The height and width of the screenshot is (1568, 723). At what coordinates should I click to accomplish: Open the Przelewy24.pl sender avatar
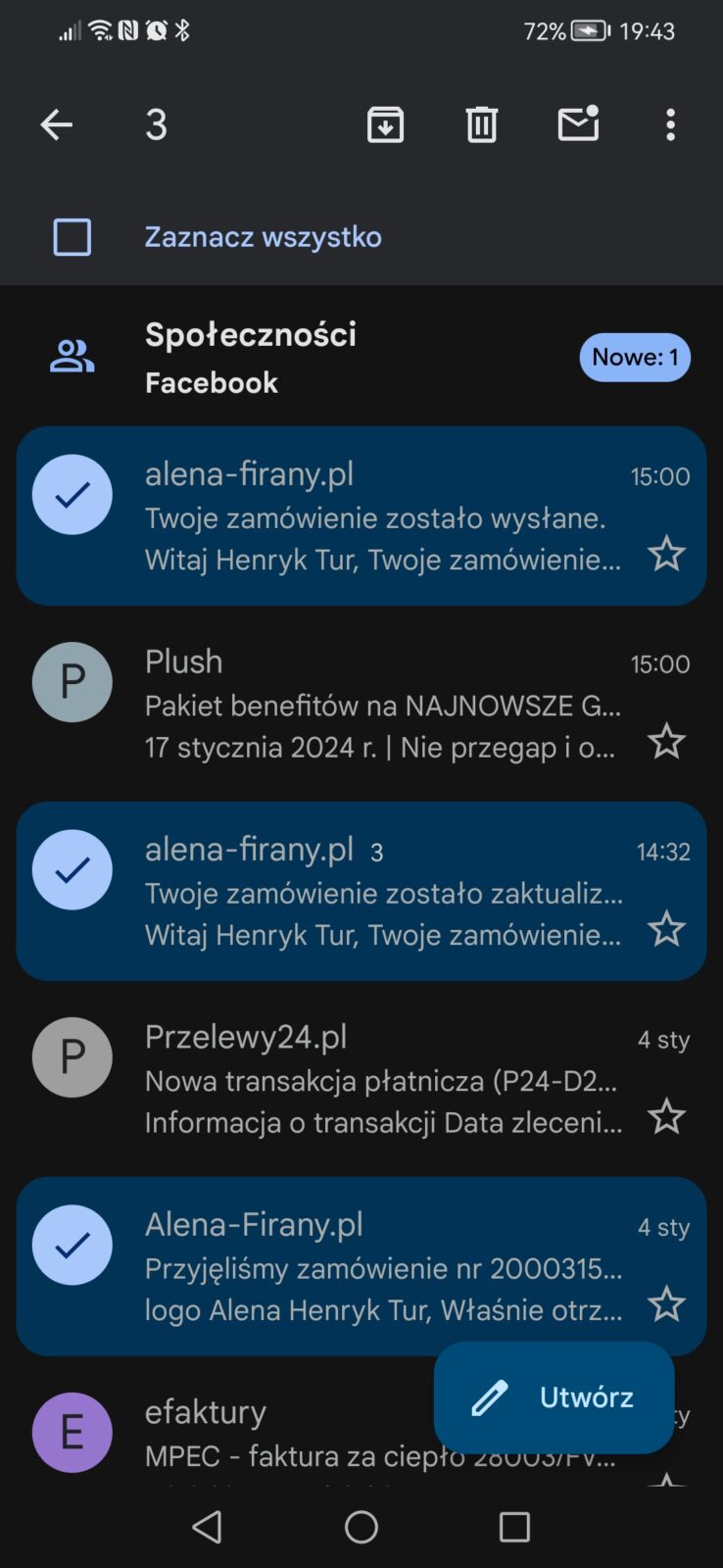tap(72, 1057)
